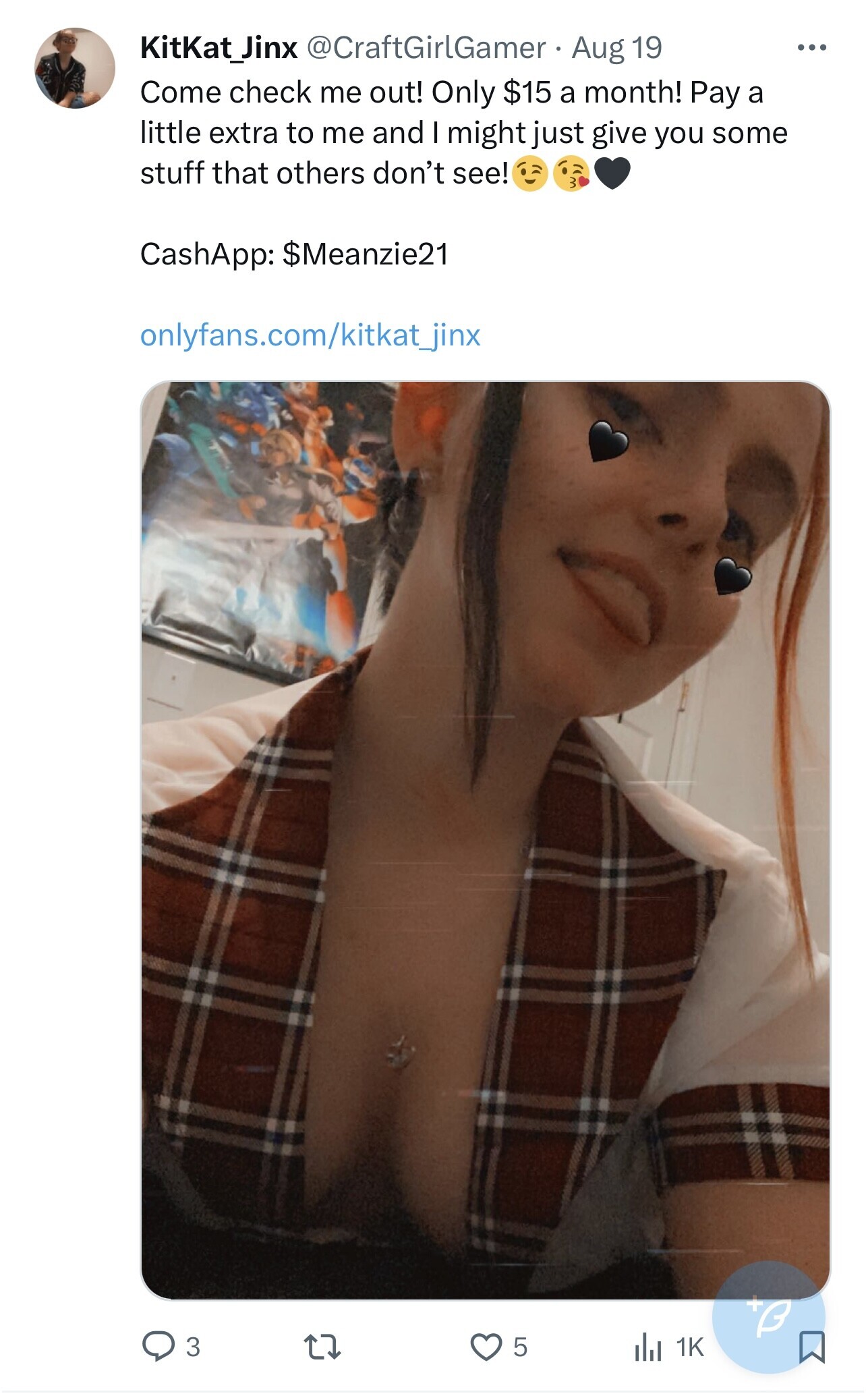Open the tweet's three-dot overflow menu
866x1400 pixels.
(811, 48)
